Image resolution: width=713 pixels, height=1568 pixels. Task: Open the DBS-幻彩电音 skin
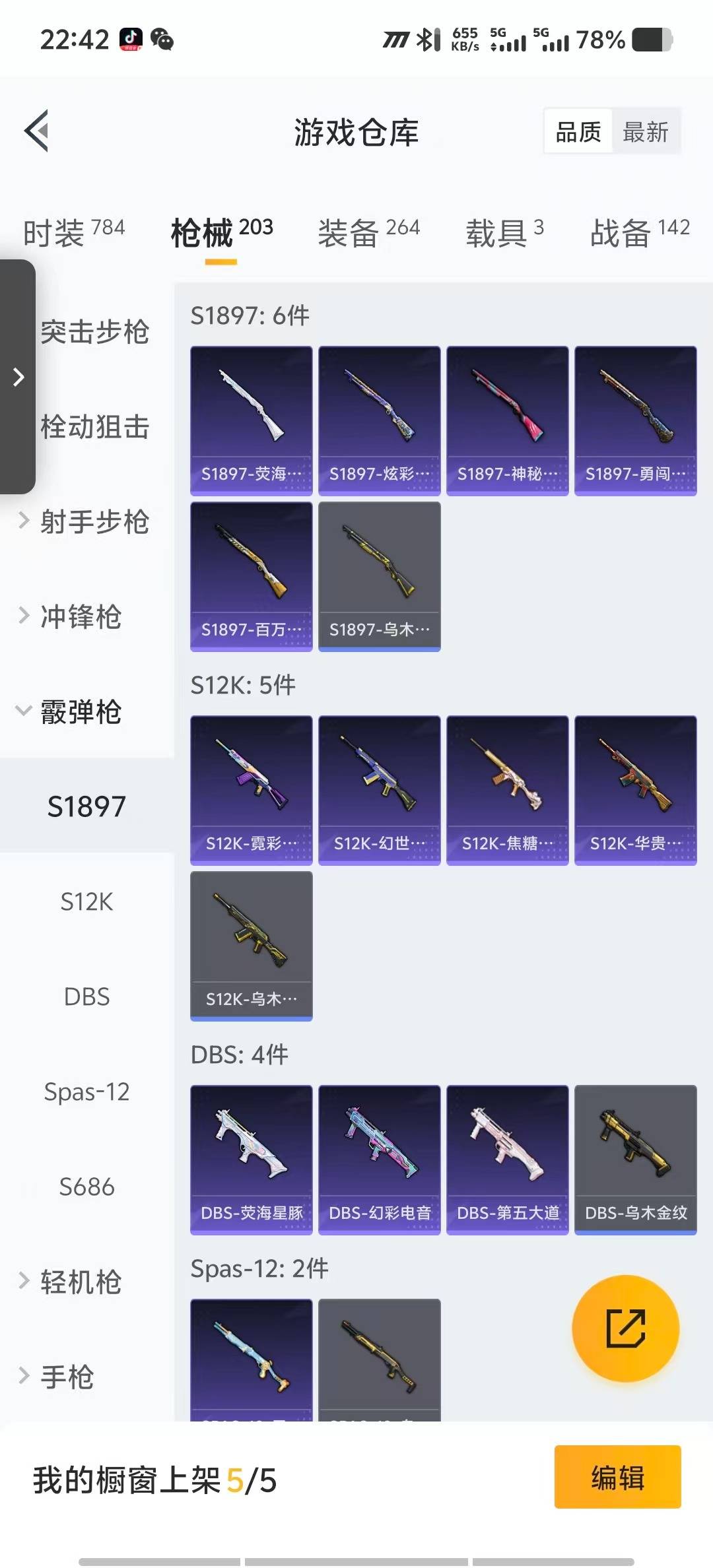[x=379, y=1159]
